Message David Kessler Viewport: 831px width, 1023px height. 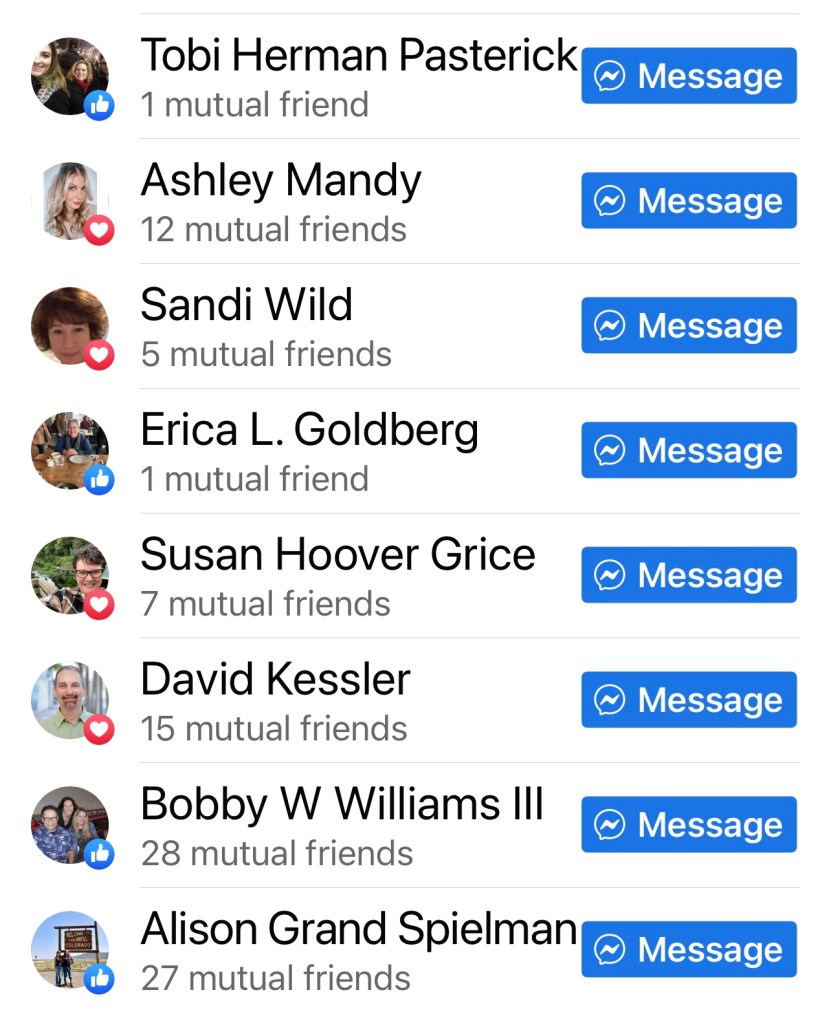(689, 700)
